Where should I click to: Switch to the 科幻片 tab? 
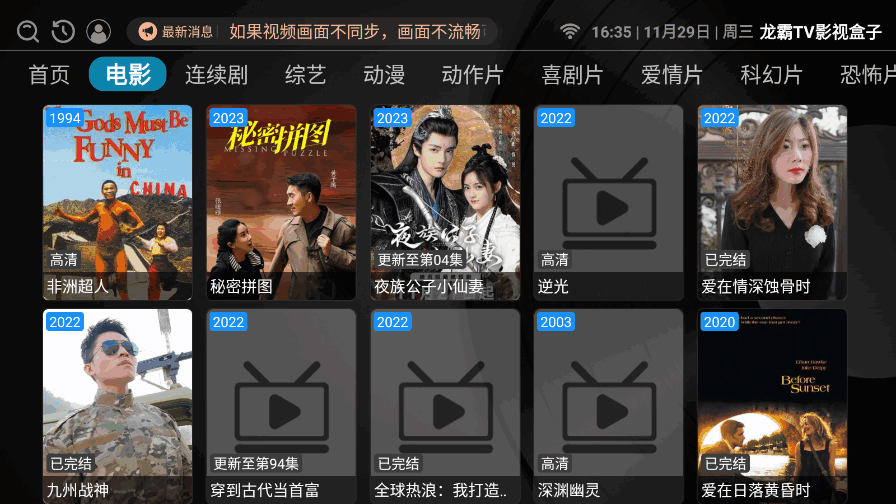click(x=771, y=75)
